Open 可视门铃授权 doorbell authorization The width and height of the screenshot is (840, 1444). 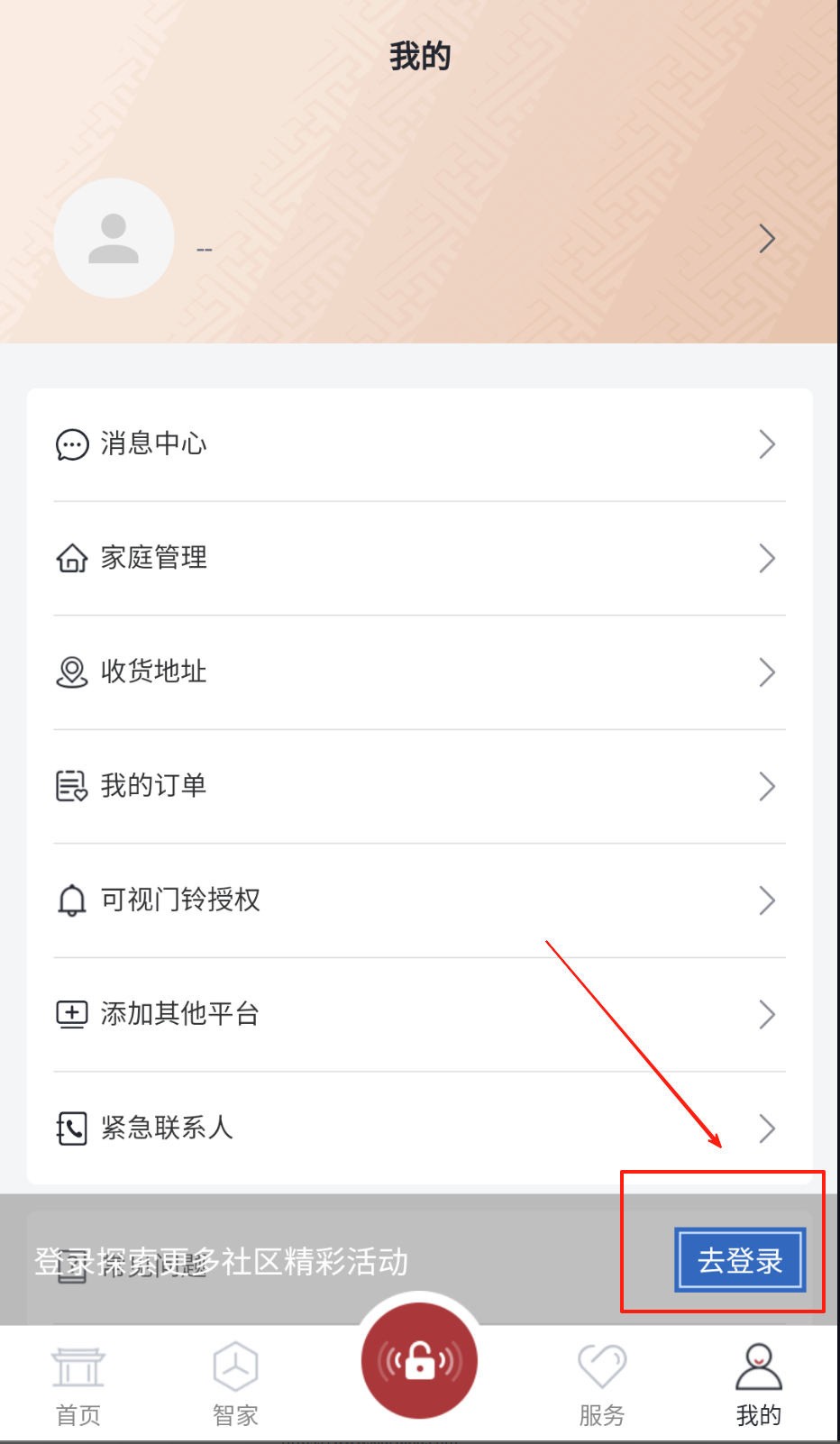tap(419, 900)
